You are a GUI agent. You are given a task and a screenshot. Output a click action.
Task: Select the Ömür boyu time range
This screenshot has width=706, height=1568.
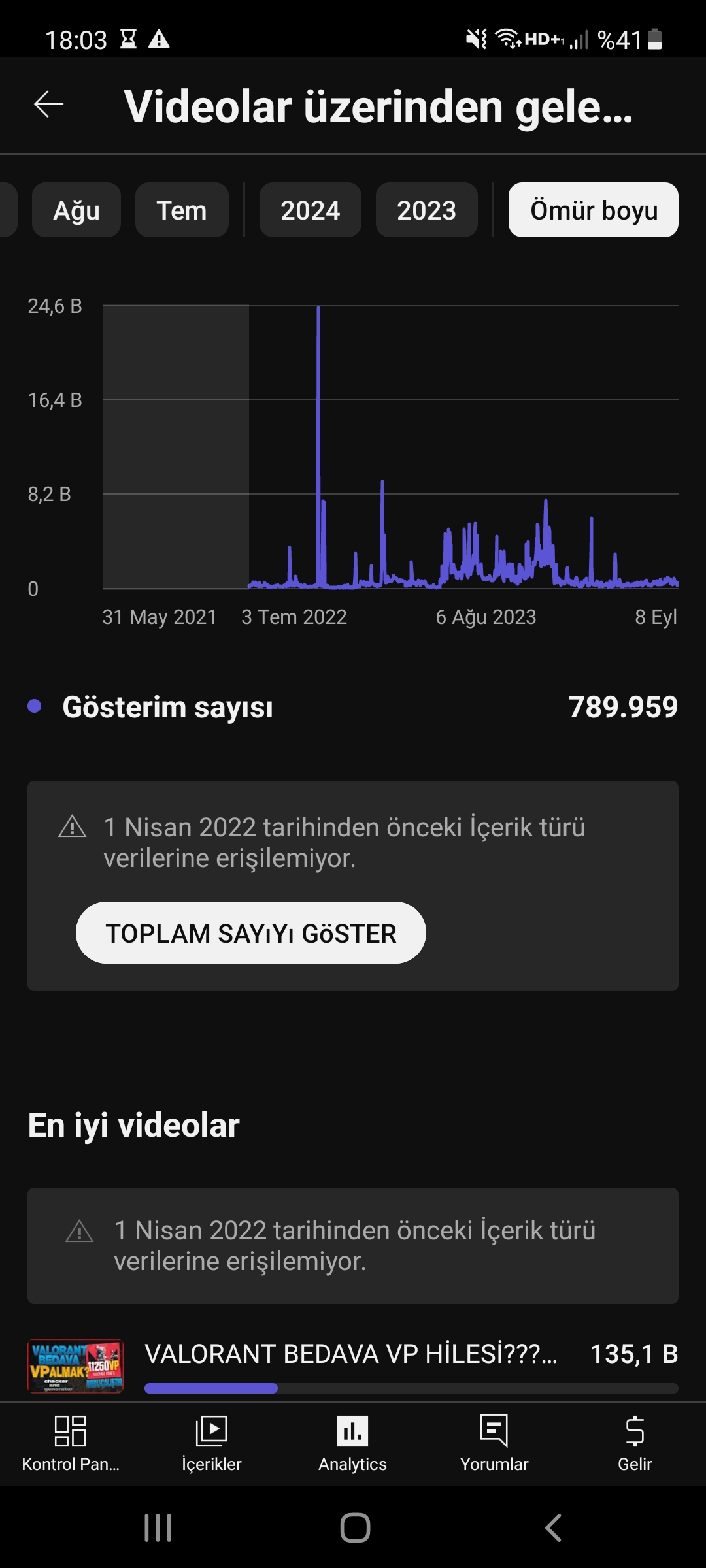click(x=594, y=210)
